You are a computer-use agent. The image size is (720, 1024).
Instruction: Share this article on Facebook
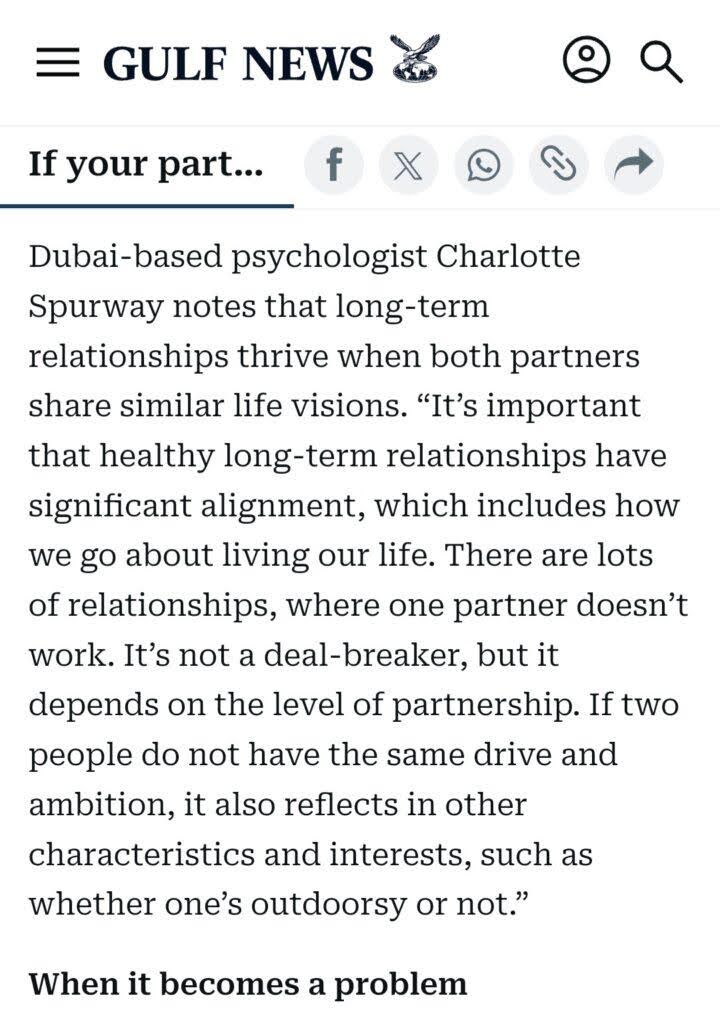pos(333,165)
